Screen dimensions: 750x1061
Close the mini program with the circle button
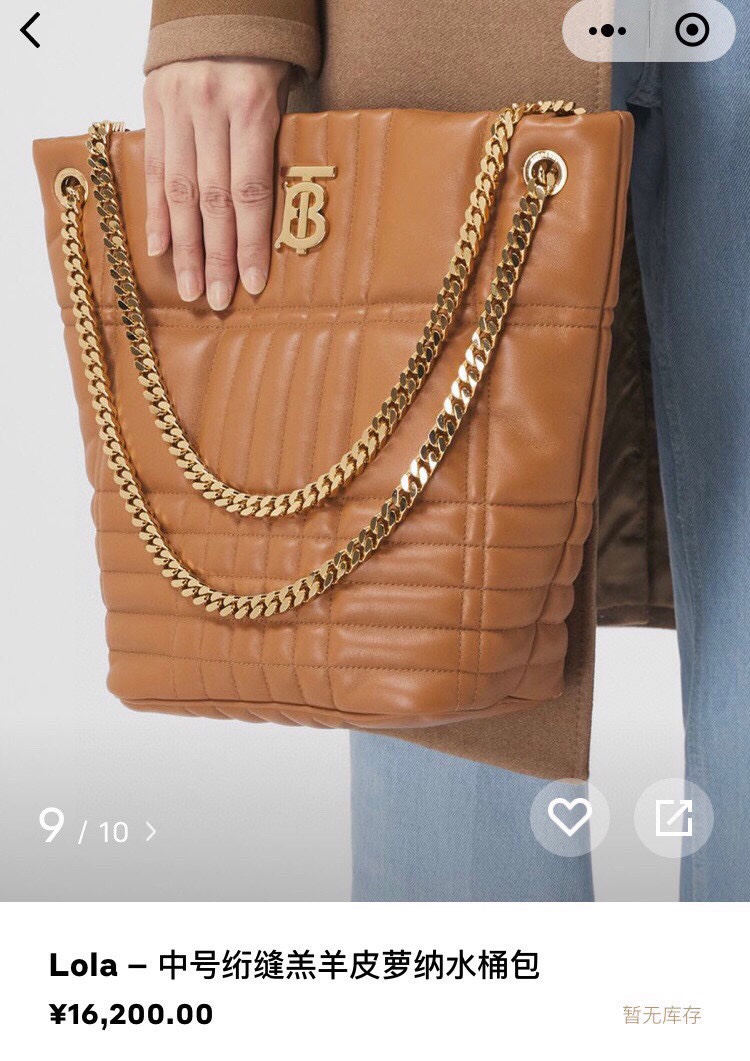tap(692, 31)
